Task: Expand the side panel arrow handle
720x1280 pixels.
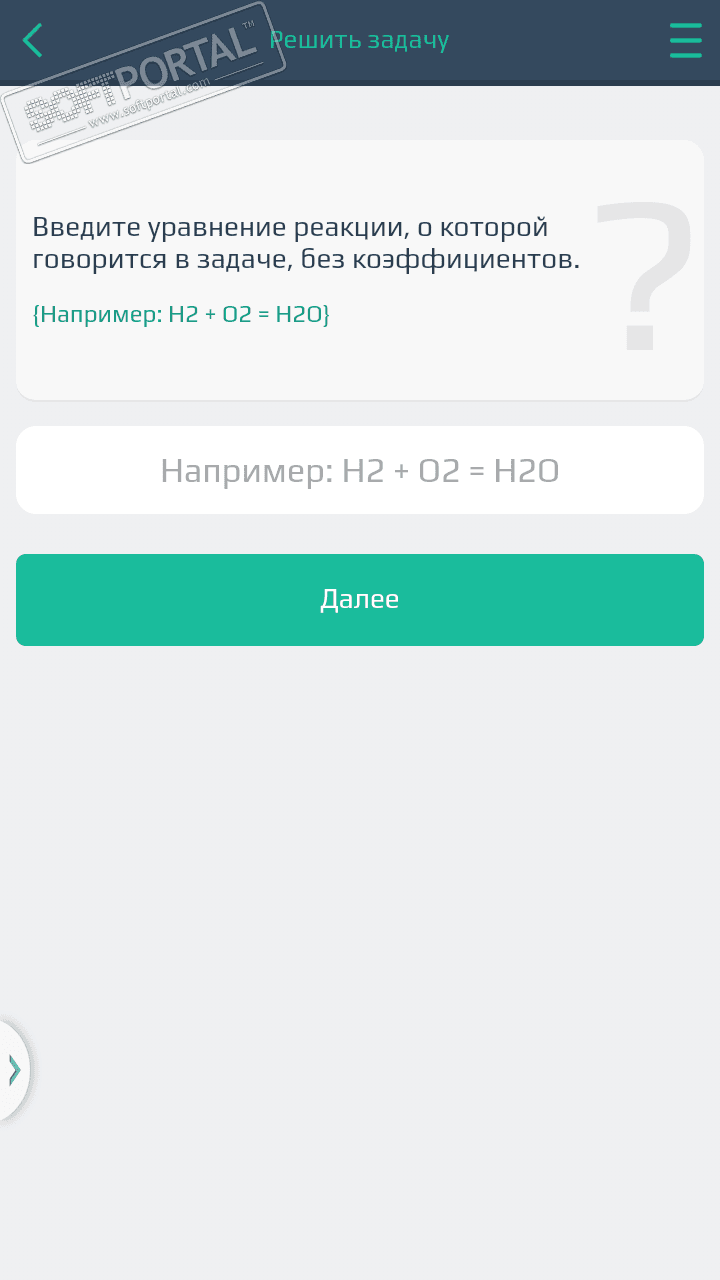Action: (x=14, y=1070)
